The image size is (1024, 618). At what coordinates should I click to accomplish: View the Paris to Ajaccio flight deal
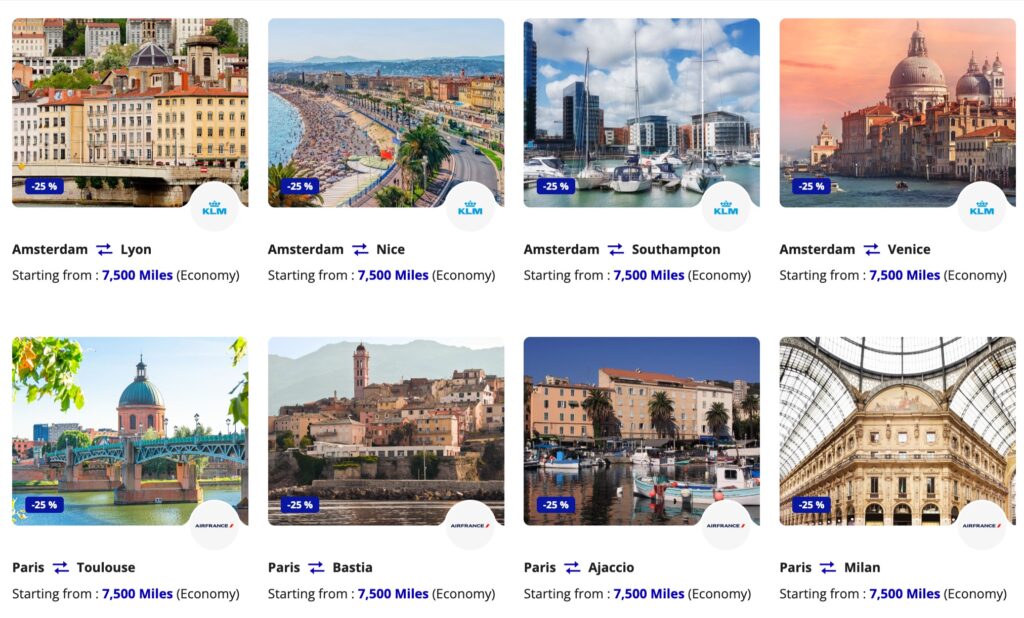pyautogui.click(x=641, y=430)
